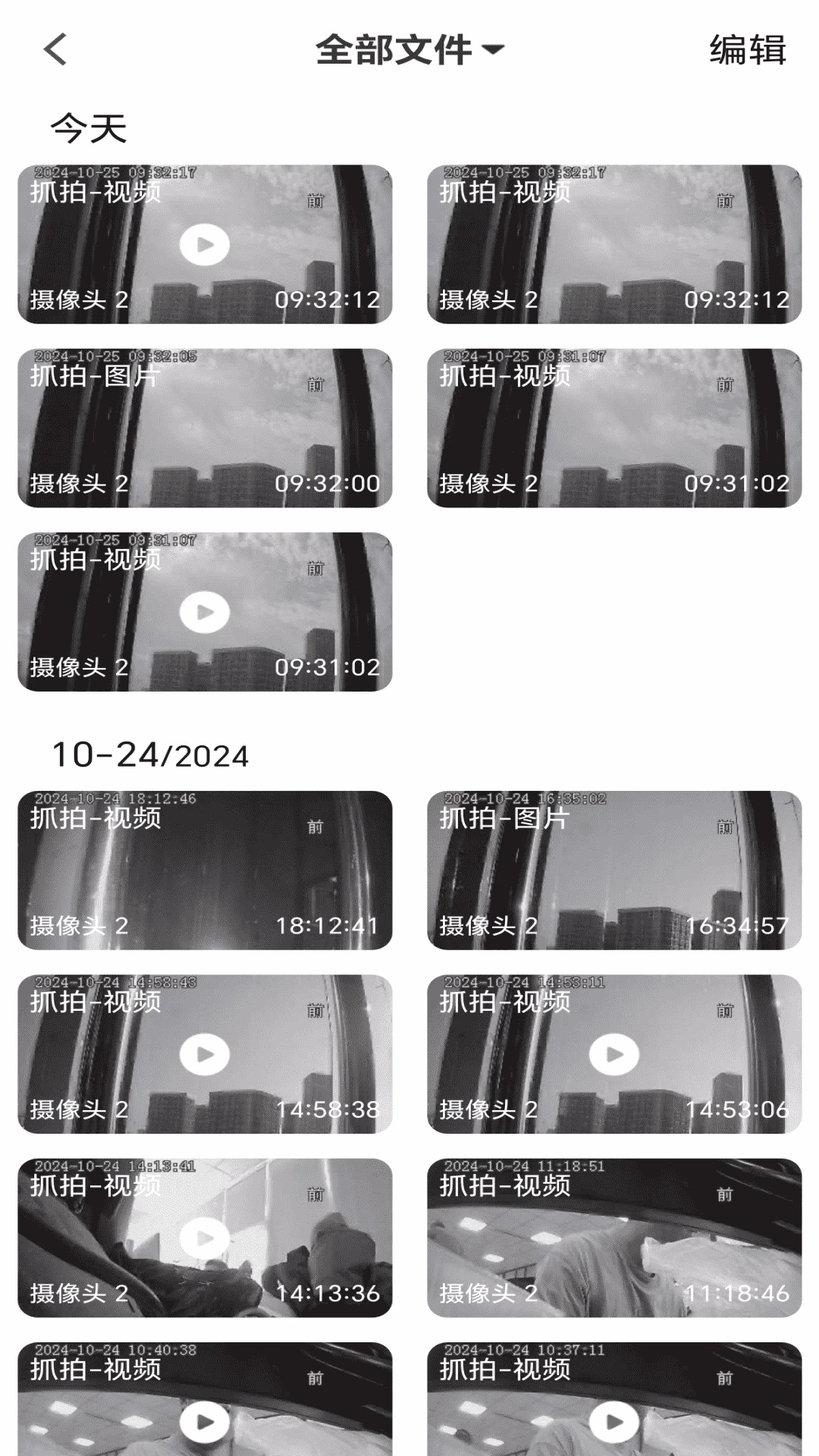Image resolution: width=819 pixels, height=1456 pixels.
Task: Expand the 全部文件 file filter dropdown
Action: coord(409,50)
